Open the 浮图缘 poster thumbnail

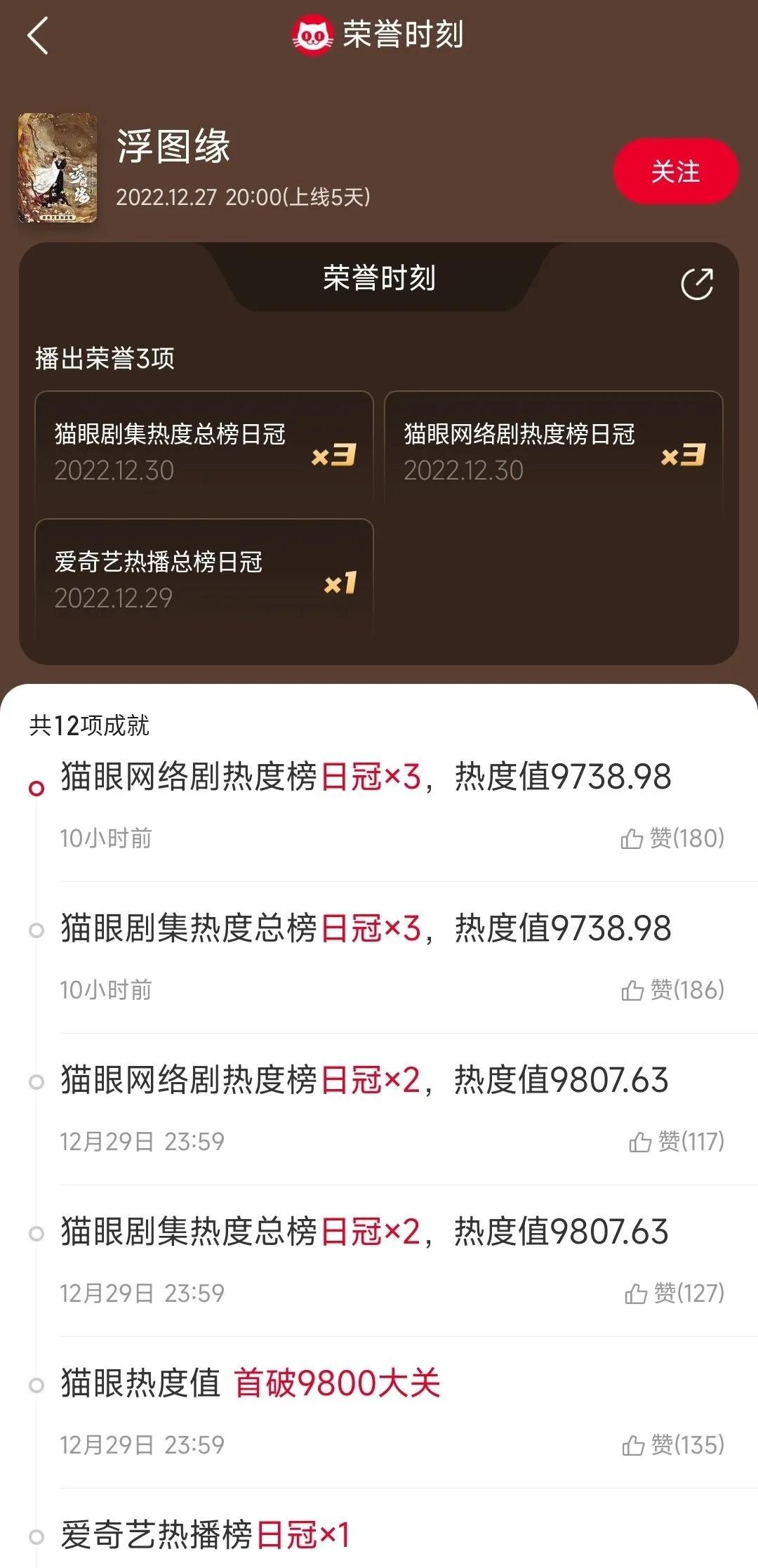point(57,168)
